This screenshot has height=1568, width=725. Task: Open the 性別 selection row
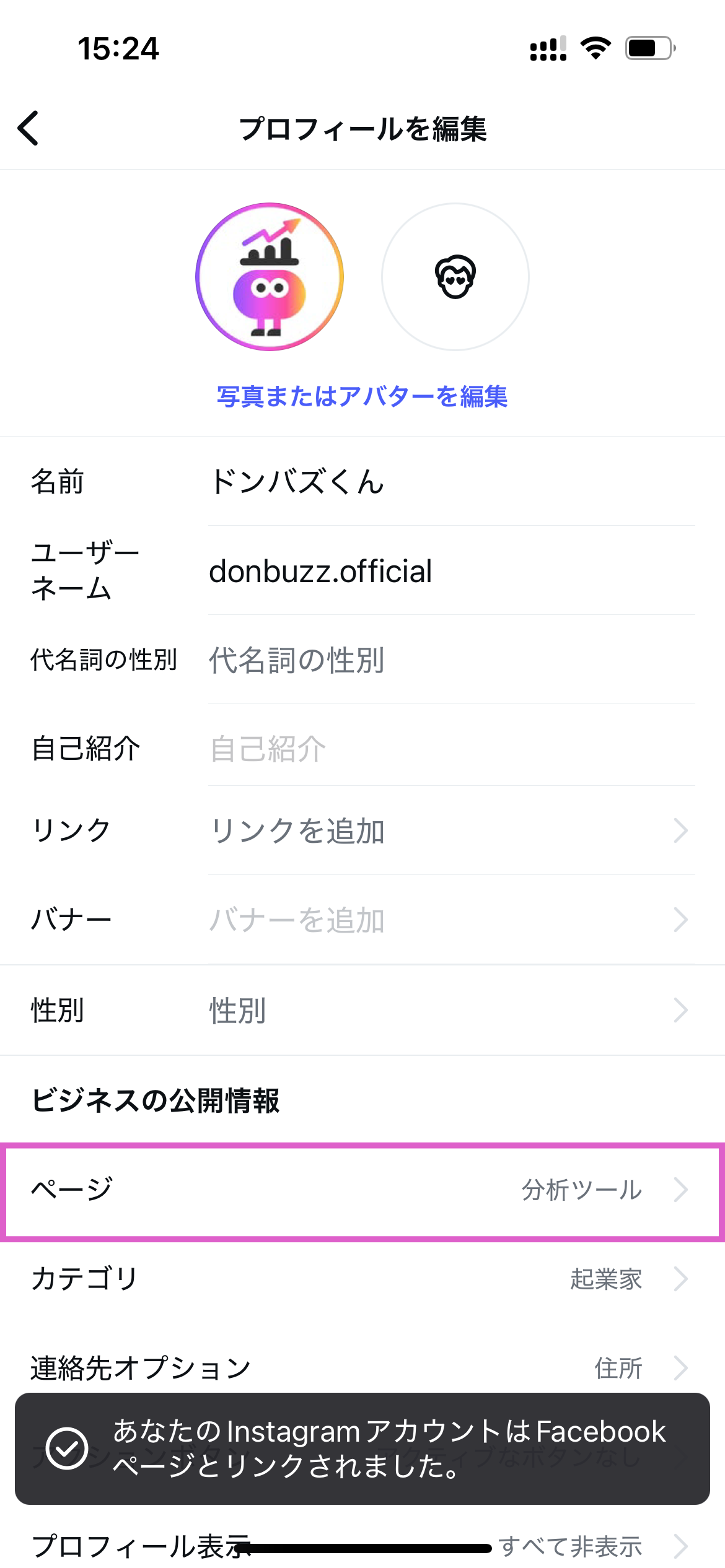click(x=451, y=1011)
